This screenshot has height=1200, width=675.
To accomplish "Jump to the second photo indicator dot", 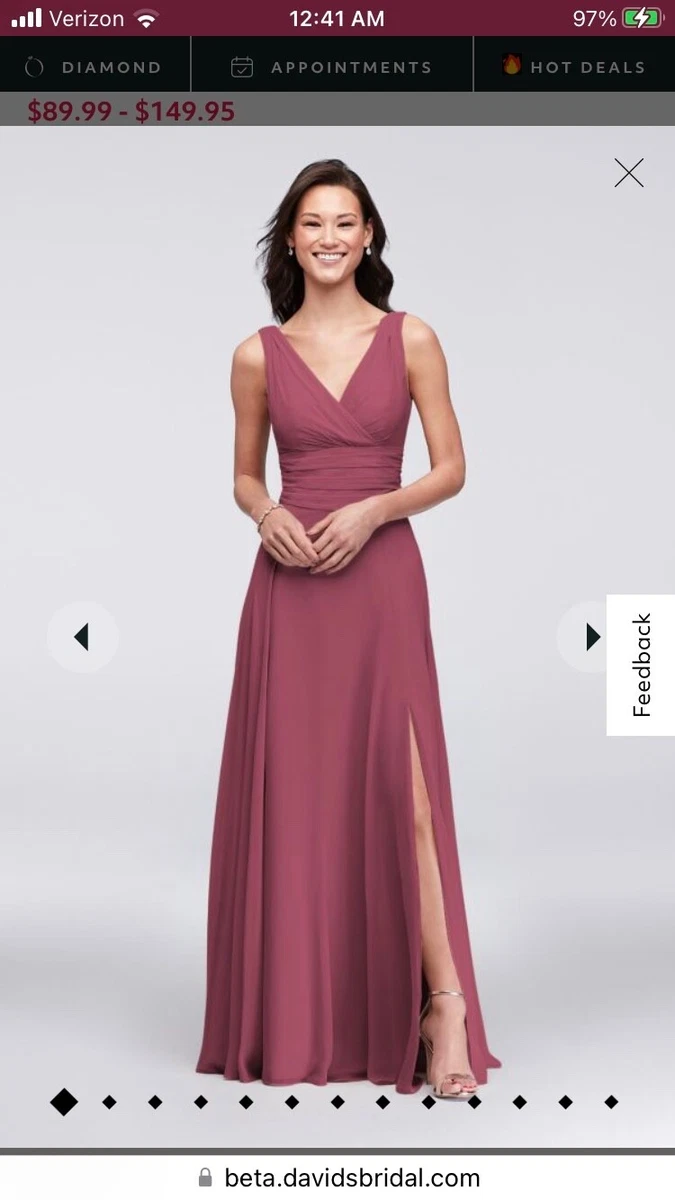I will [x=109, y=1102].
